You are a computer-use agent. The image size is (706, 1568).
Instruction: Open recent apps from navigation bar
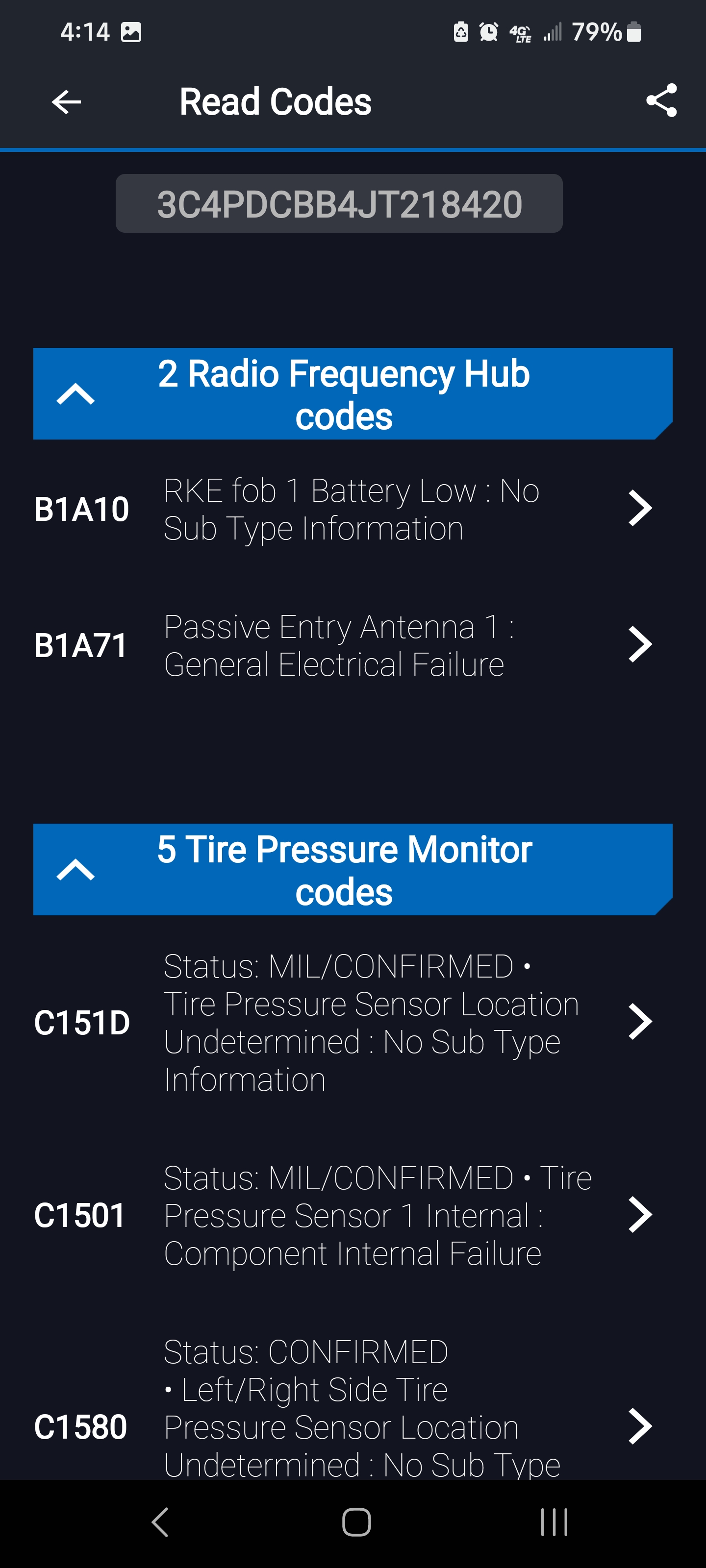[x=554, y=1522]
